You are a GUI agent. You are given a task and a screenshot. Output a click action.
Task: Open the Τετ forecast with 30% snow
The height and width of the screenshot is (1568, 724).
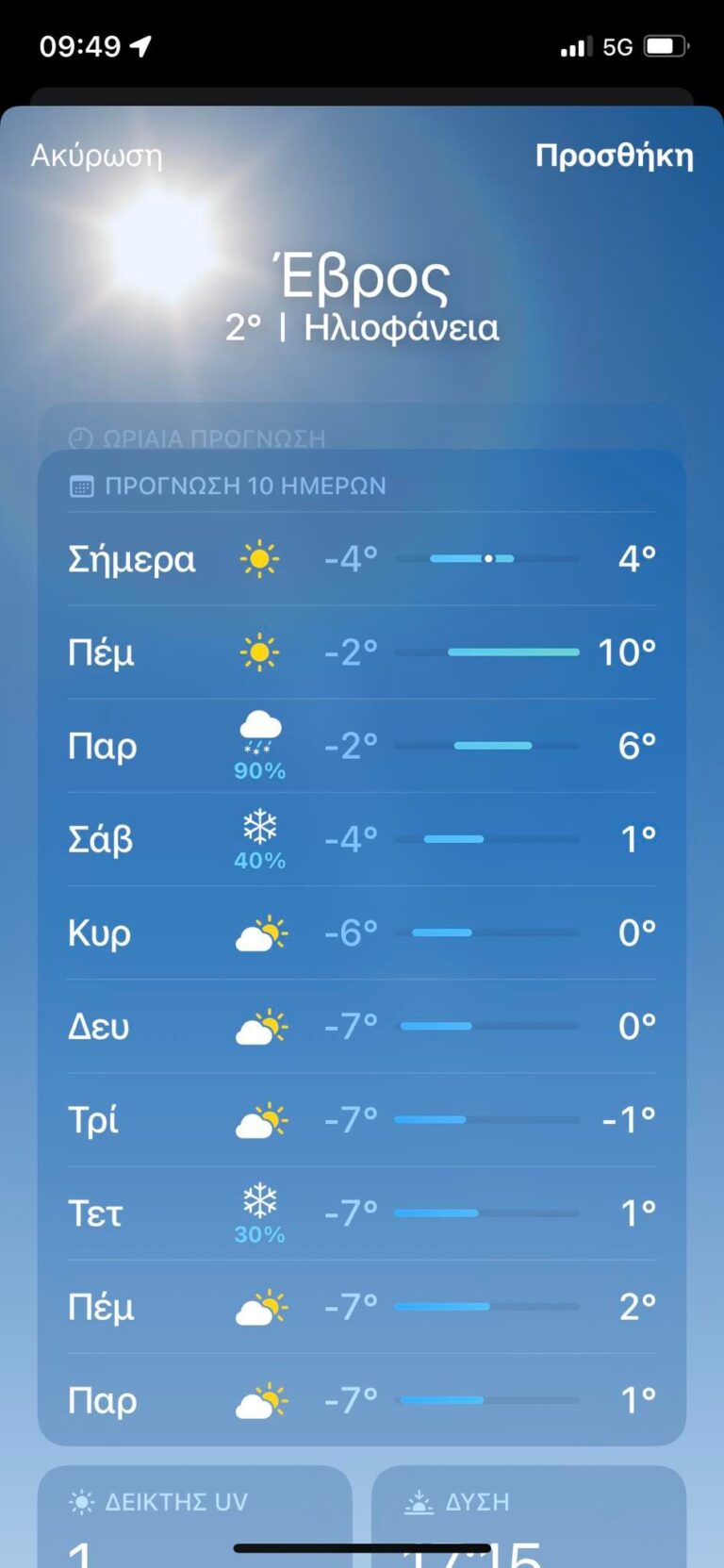pyautogui.click(x=362, y=1213)
